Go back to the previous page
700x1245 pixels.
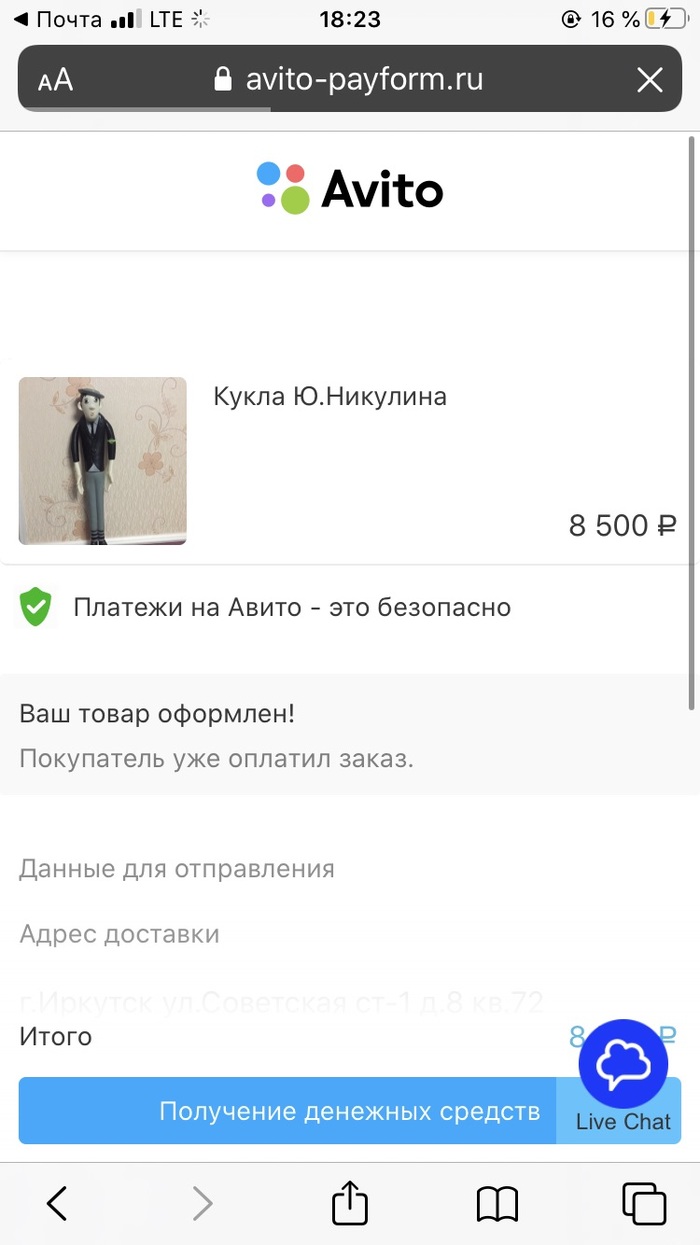tap(57, 1203)
